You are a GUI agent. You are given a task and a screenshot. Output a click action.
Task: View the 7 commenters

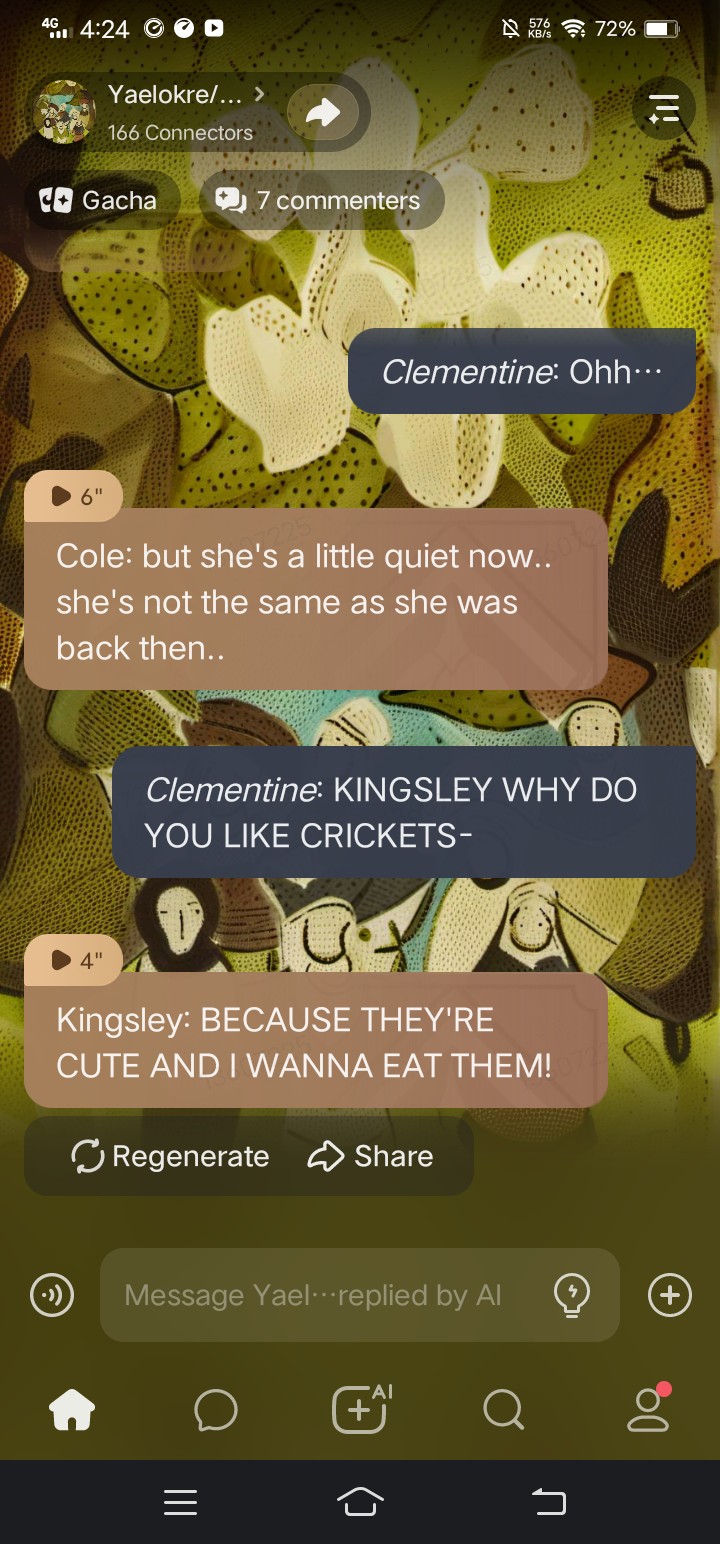(322, 200)
